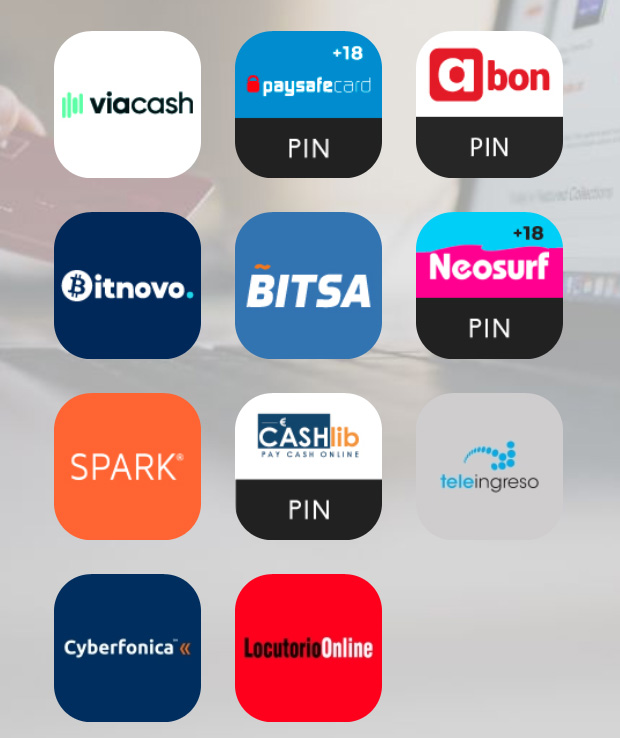This screenshot has width=620, height=738.
Task: Select Bitnovo as payment method
Action: pos(127,285)
